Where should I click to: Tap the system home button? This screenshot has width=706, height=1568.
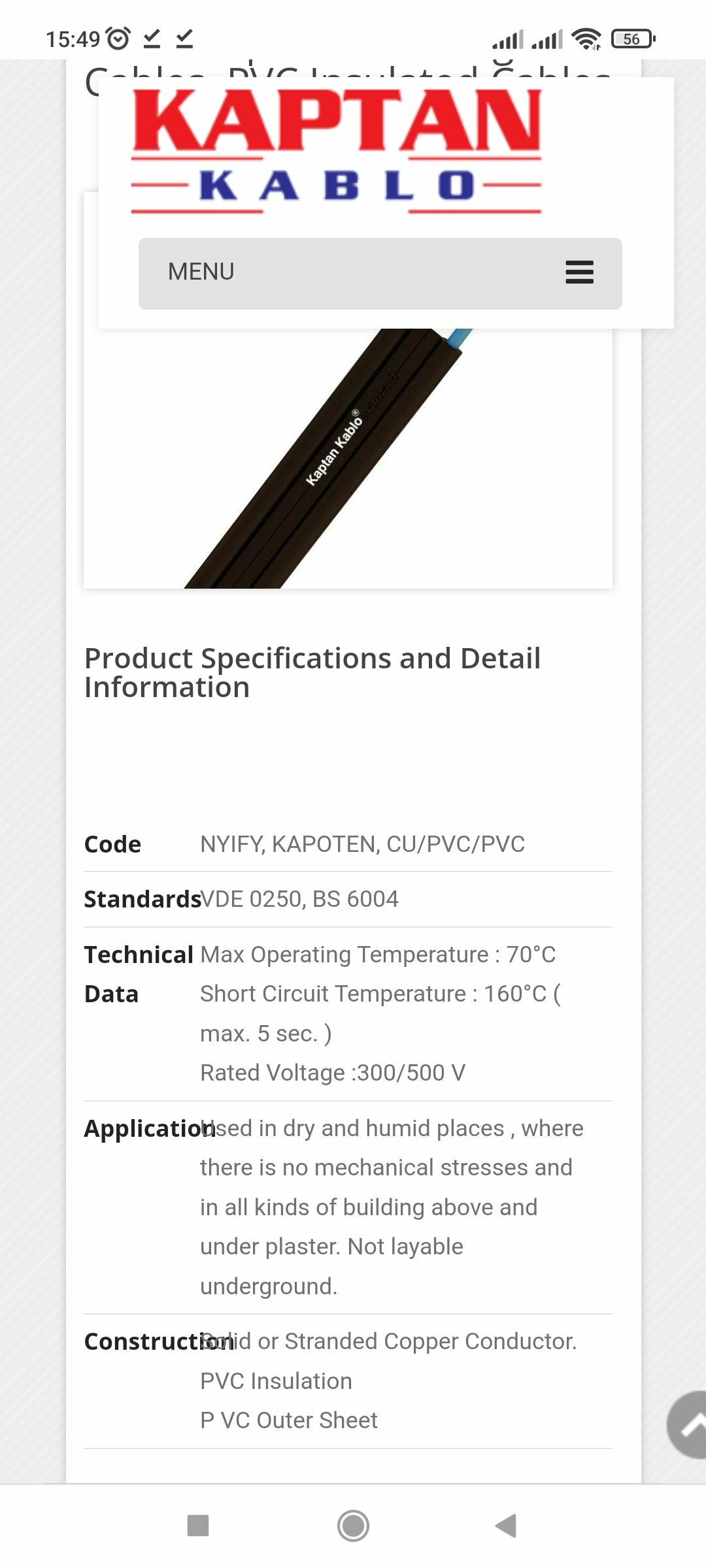point(353,1526)
